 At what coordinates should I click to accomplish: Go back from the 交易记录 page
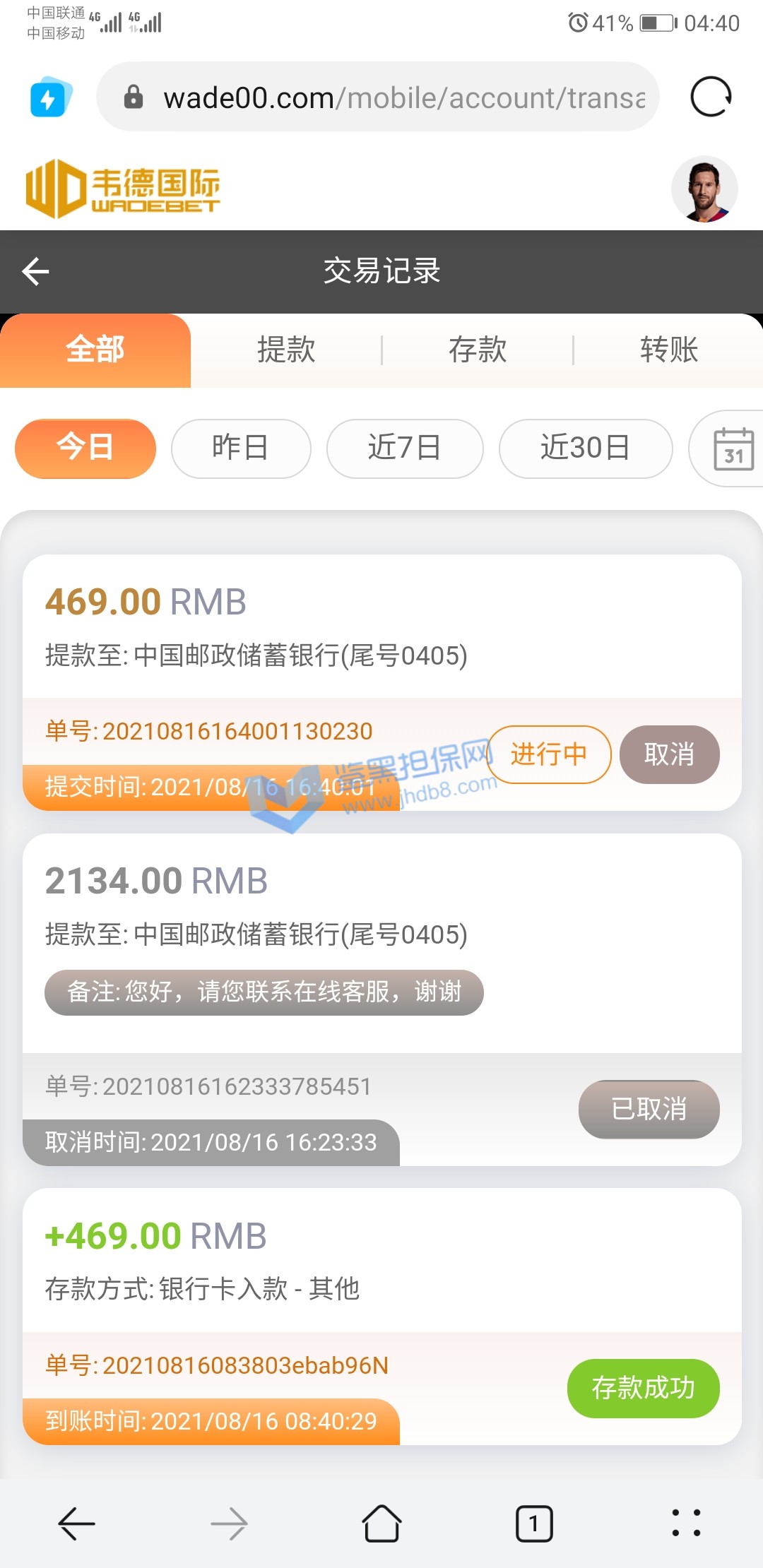[x=35, y=271]
